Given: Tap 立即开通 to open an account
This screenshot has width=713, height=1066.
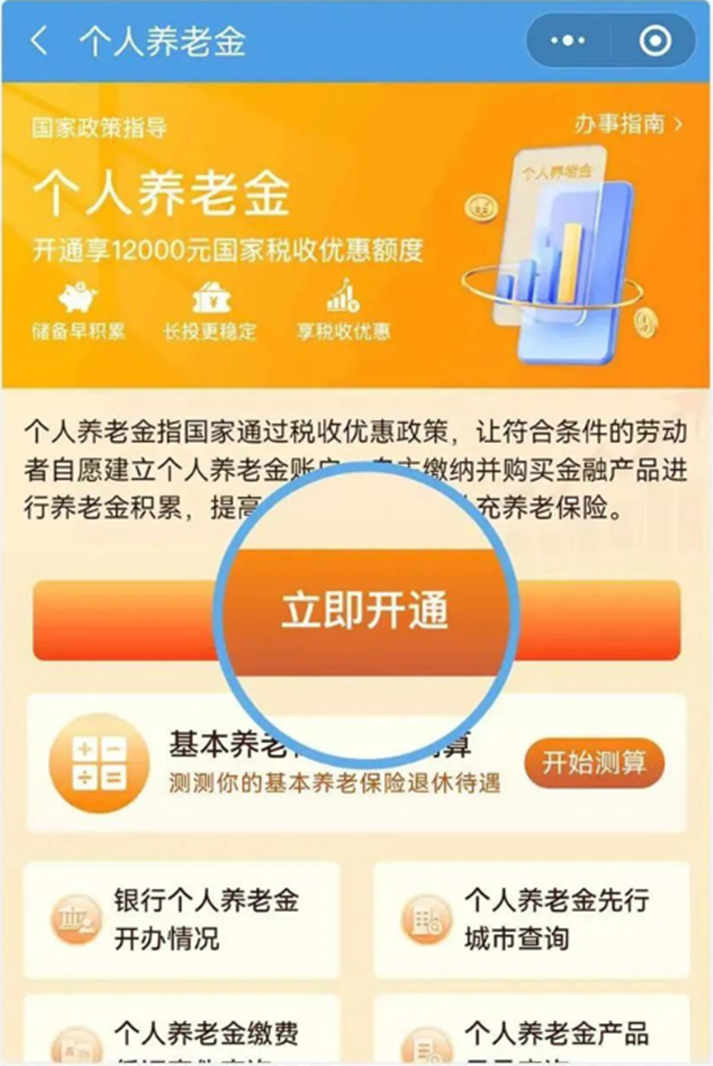Looking at the screenshot, I should (x=364, y=612).
